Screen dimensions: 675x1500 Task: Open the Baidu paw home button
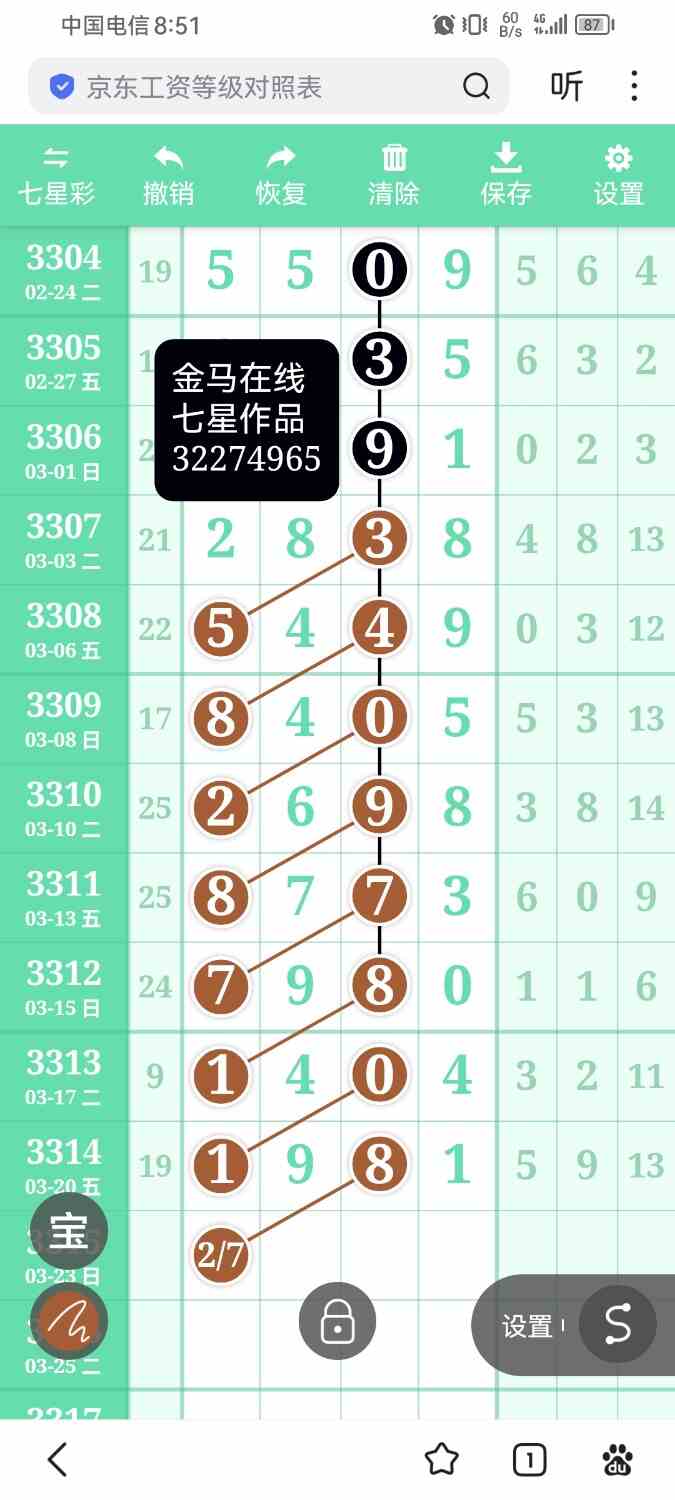618,1460
